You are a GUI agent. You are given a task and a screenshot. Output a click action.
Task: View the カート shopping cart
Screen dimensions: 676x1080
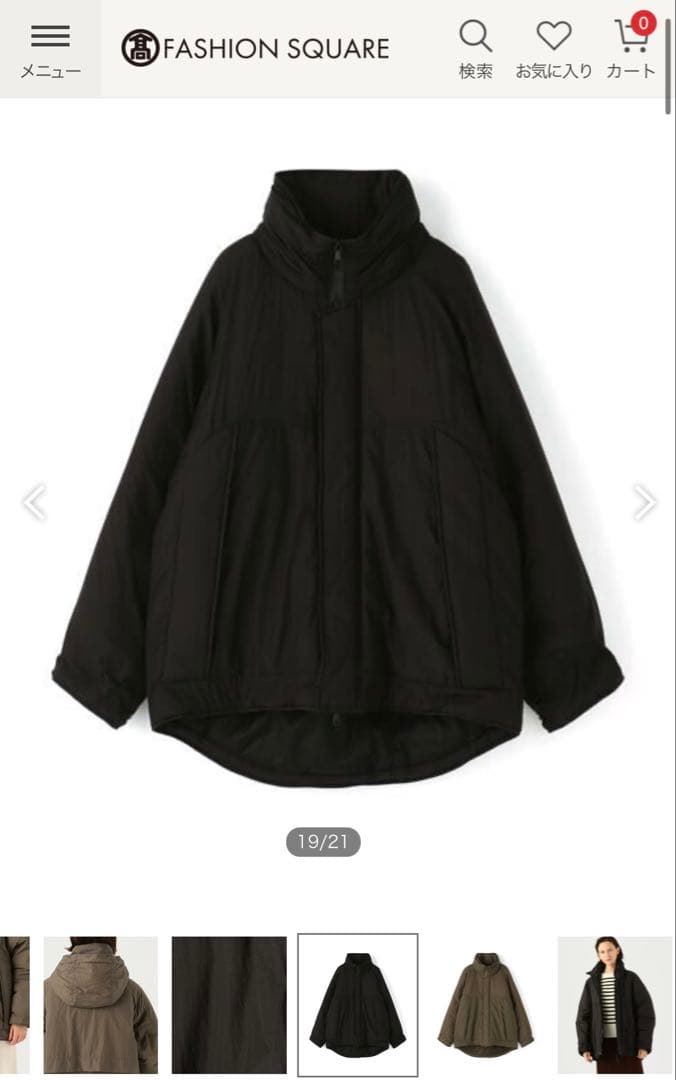(x=631, y=49)
